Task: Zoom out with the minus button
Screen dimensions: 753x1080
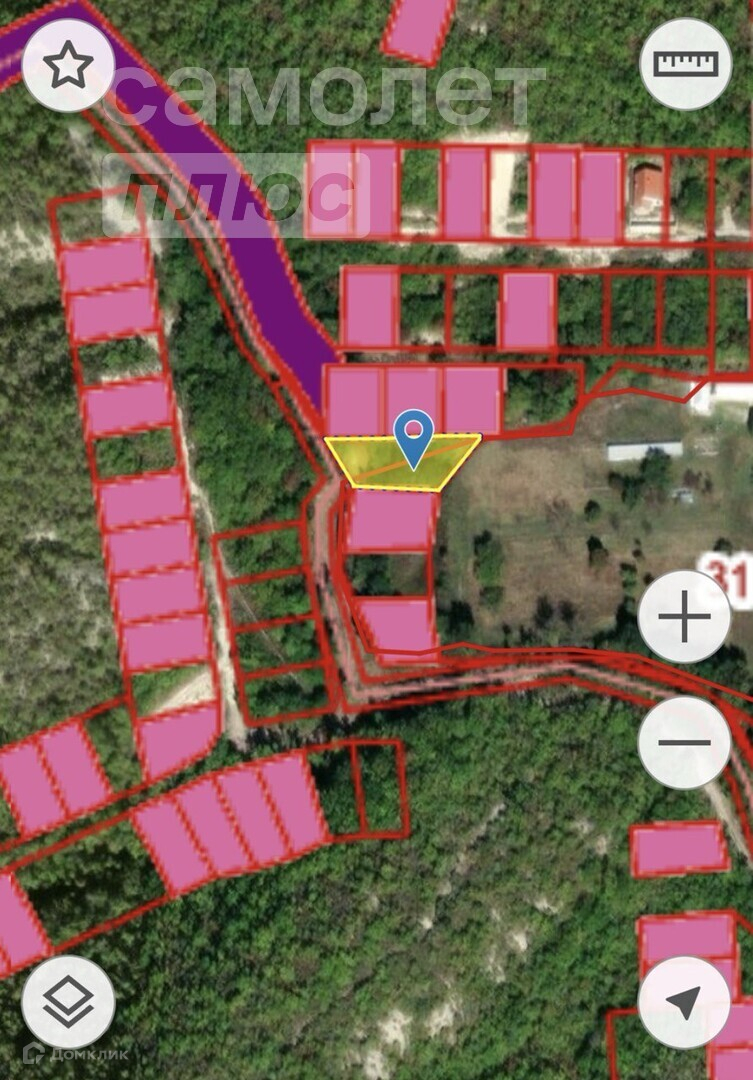Action: point(684,742)
